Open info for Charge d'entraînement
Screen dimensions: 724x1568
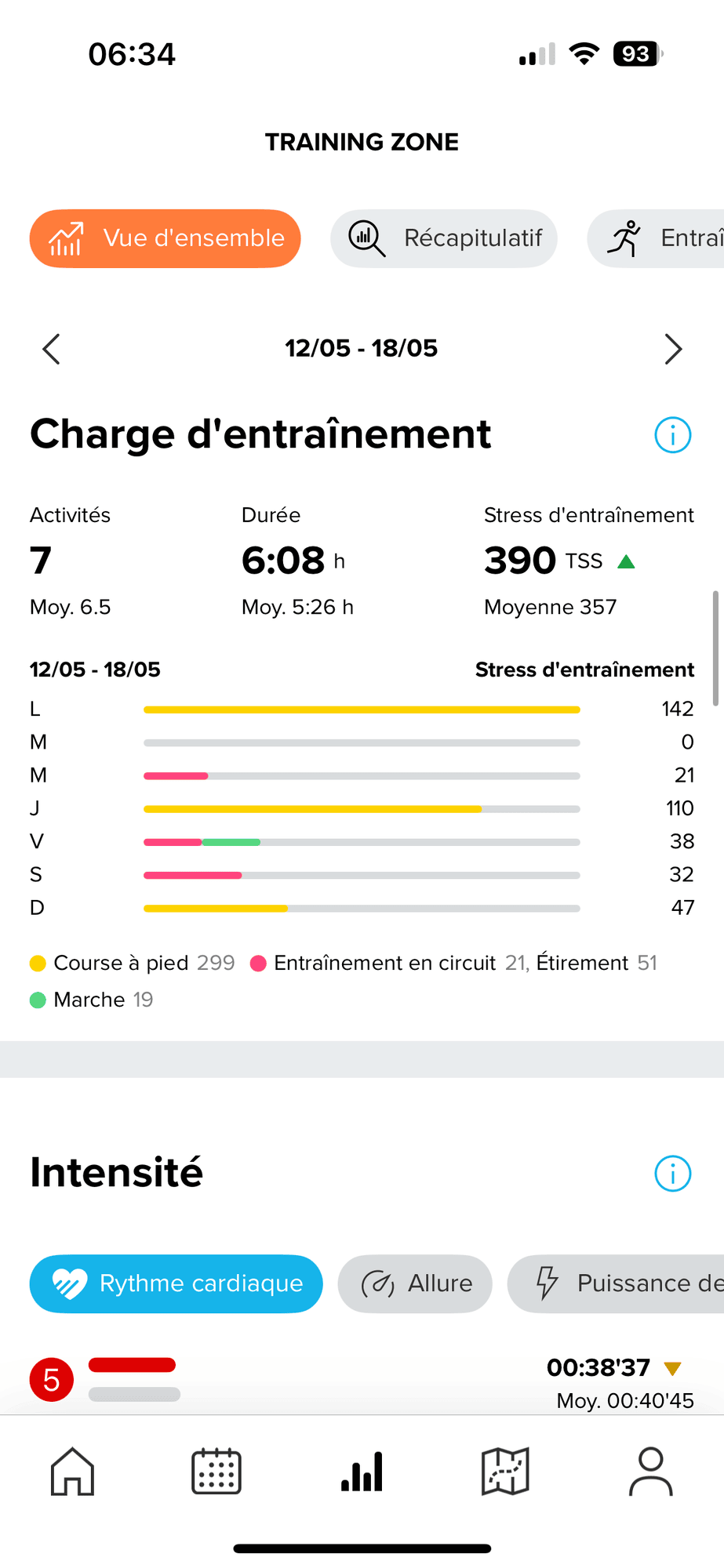click(673, 435)
